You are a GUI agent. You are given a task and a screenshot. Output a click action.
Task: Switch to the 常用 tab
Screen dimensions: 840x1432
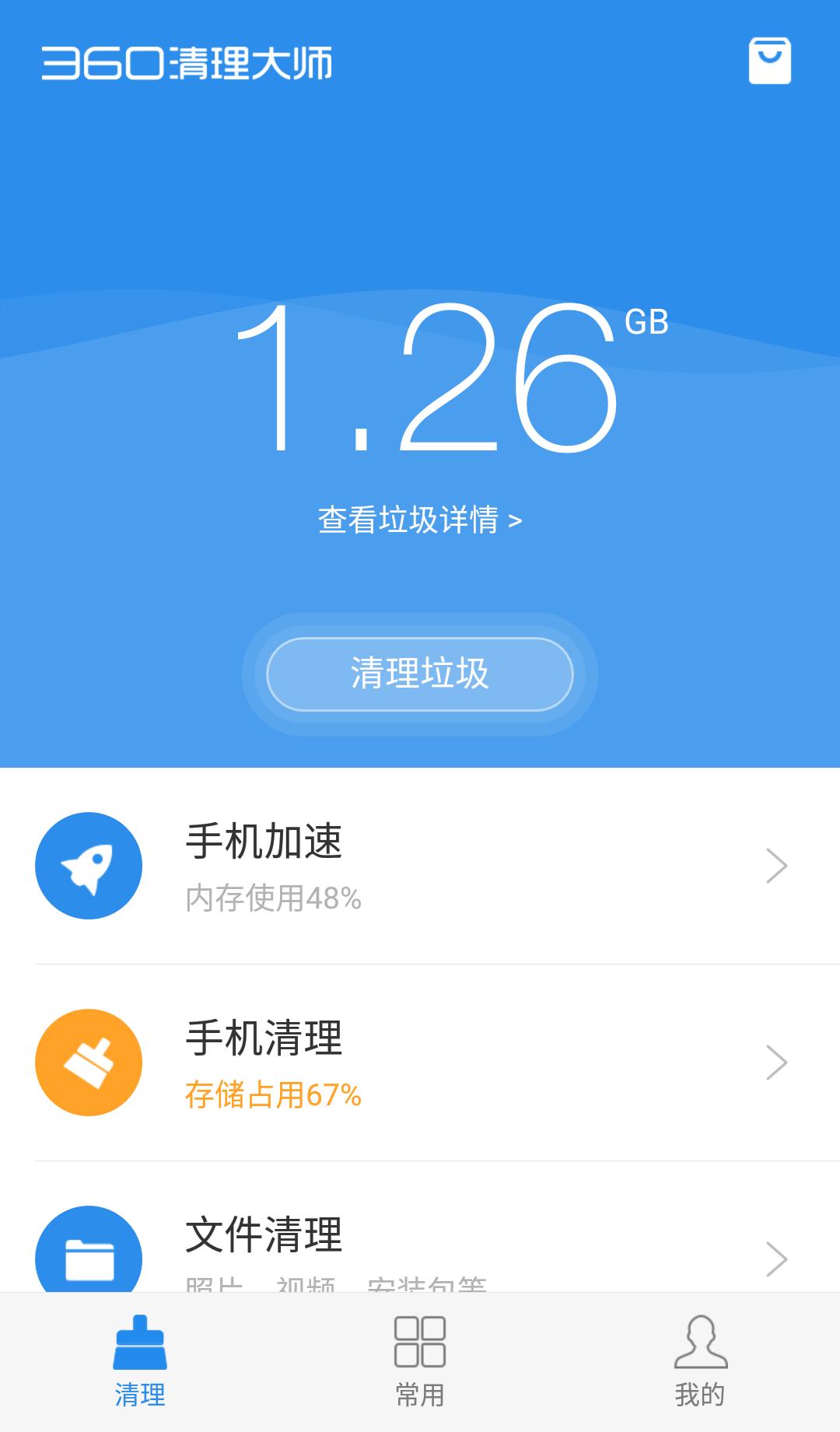[x=420, y=1361]
